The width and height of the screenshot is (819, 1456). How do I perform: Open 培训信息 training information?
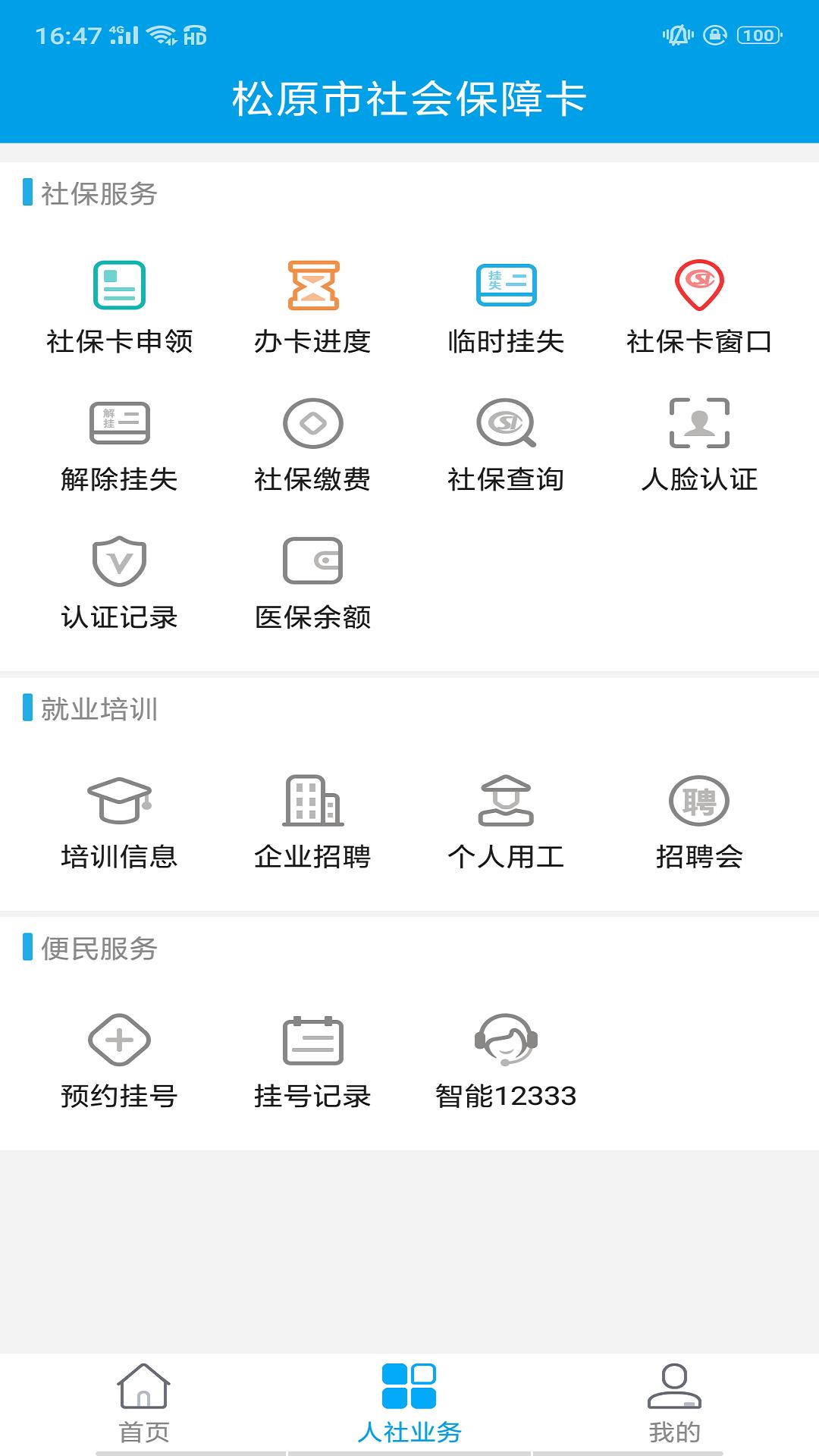(x=119, y=823)
